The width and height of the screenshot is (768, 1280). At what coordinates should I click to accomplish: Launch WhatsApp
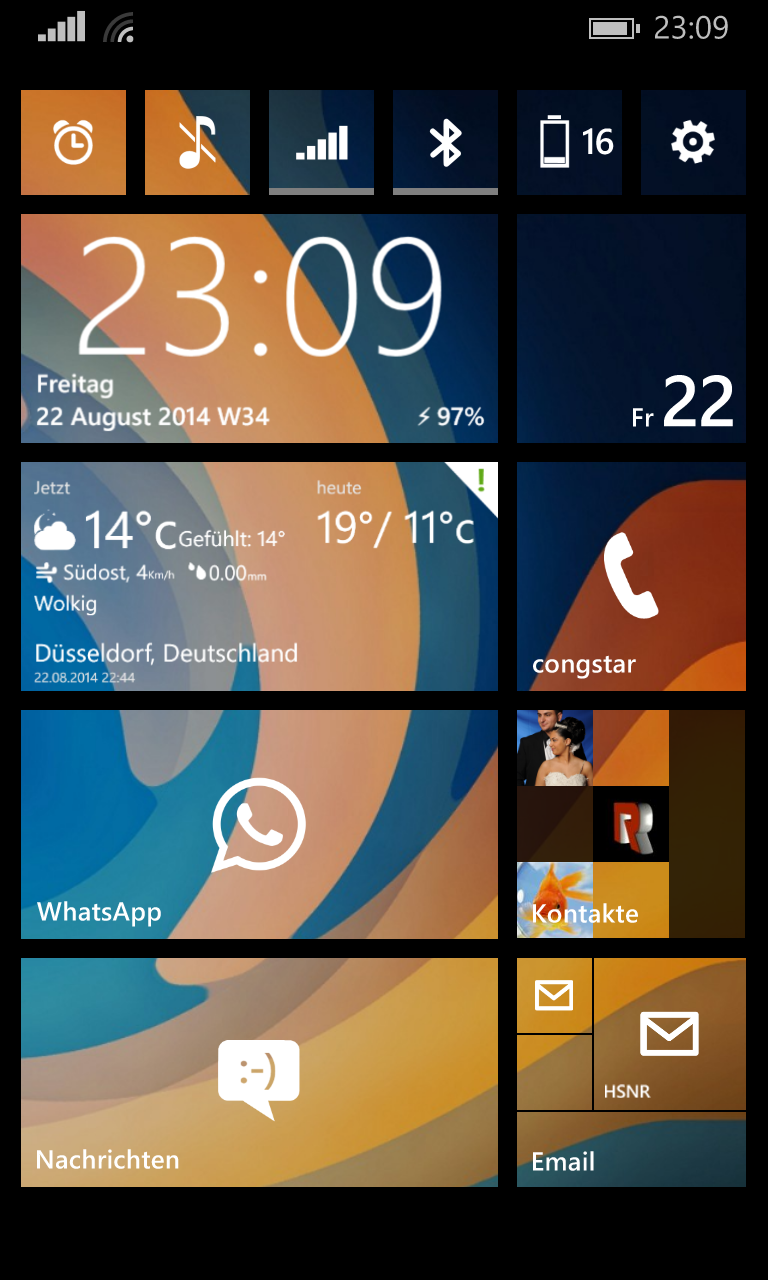[x=259, y=824]
